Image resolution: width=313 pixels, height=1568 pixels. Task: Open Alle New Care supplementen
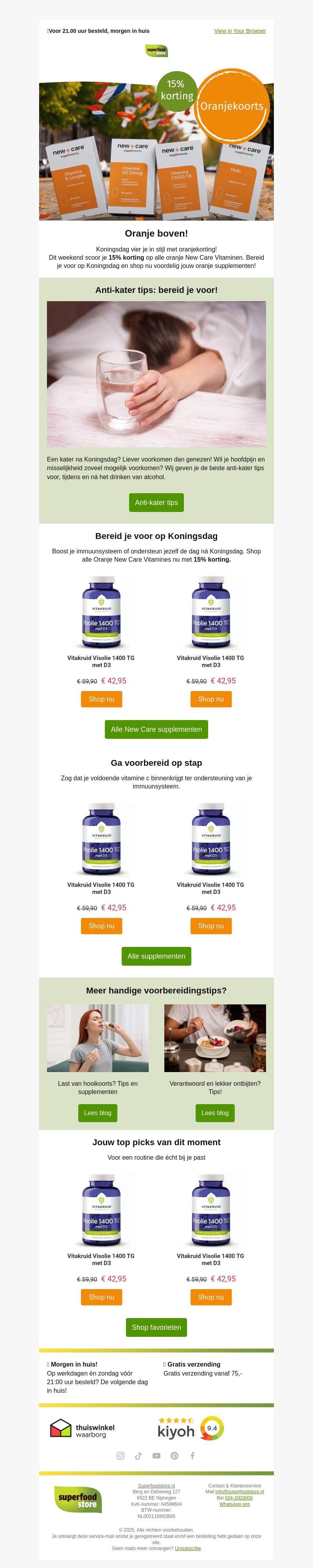156,729
